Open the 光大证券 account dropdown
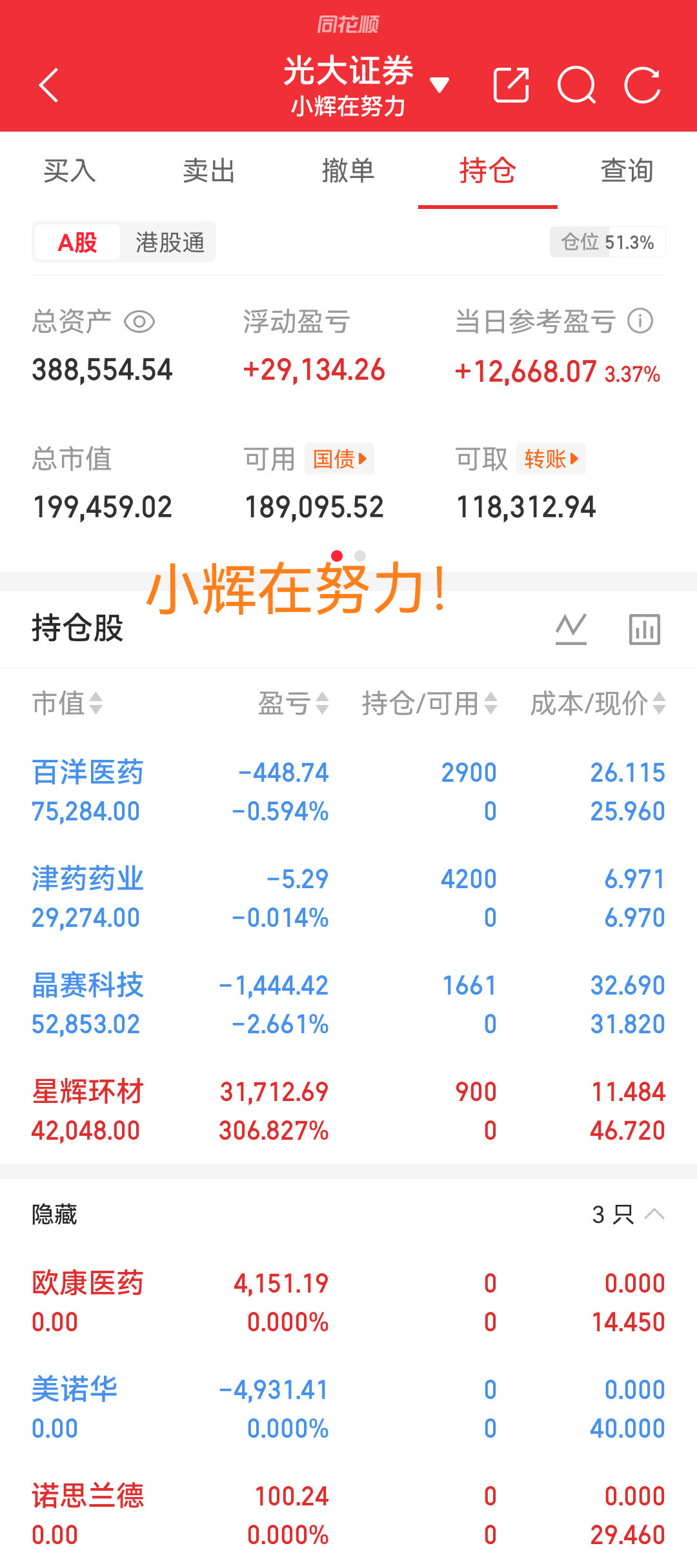This screenshot has width=697, height=1568. coord(439,84)
